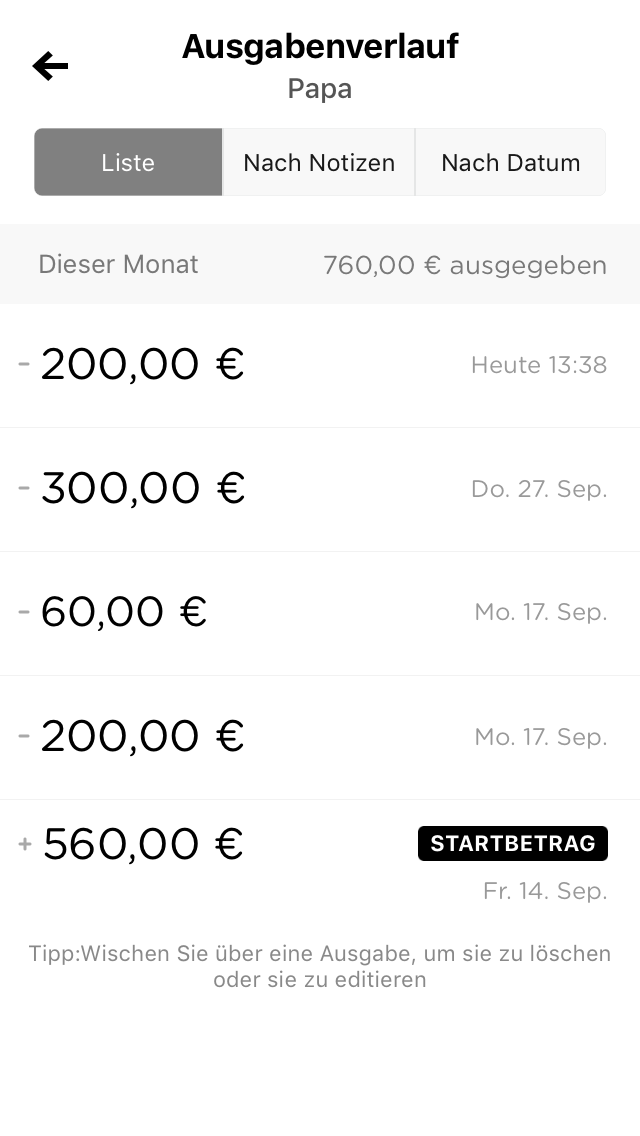640x1136 pixels.
Task: Open the 560,00 € Startbetrag entry
Action: (320, 860)
